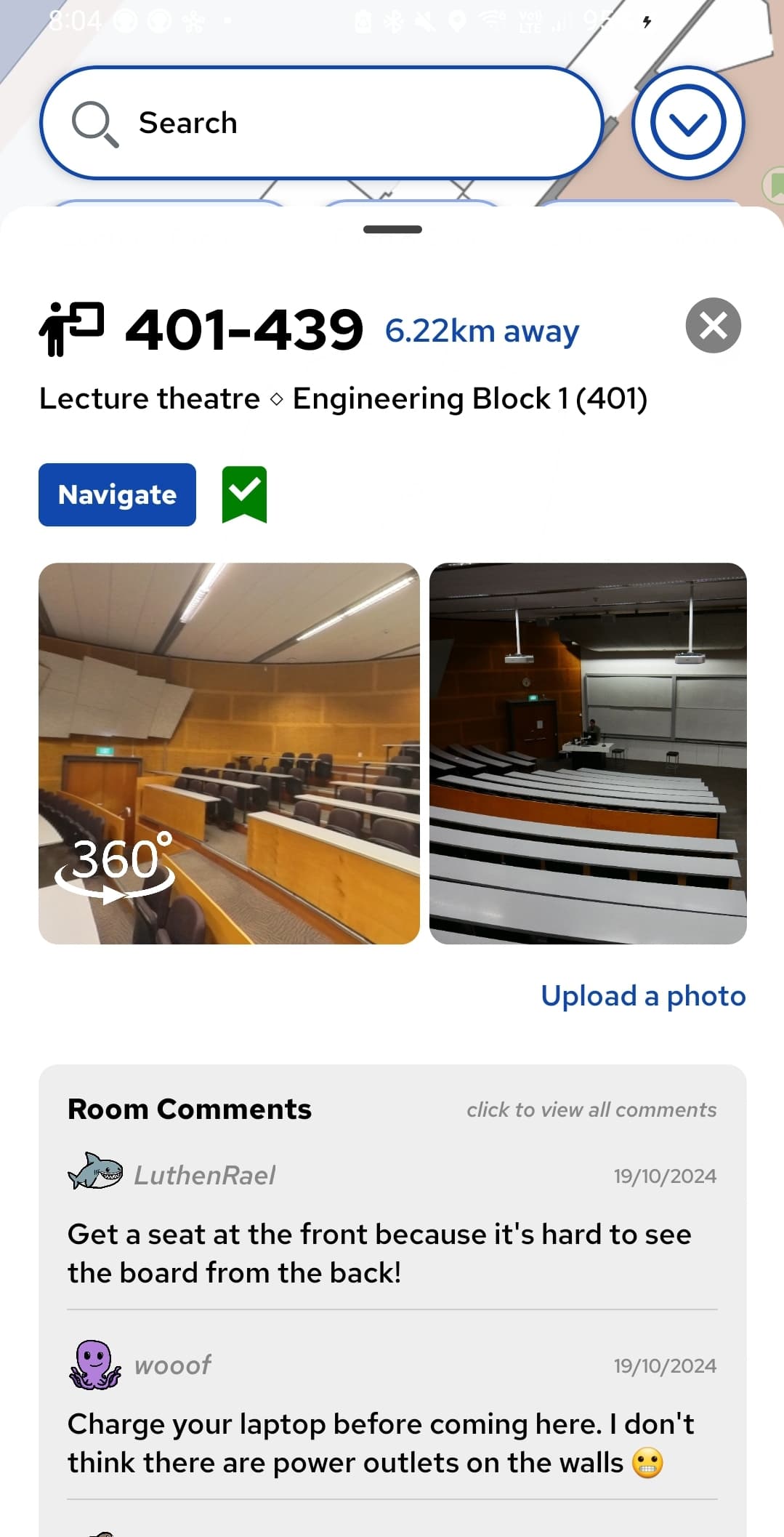Tap the sheet drag handle
784x1537 pixels.
click(x=392, y=230)
